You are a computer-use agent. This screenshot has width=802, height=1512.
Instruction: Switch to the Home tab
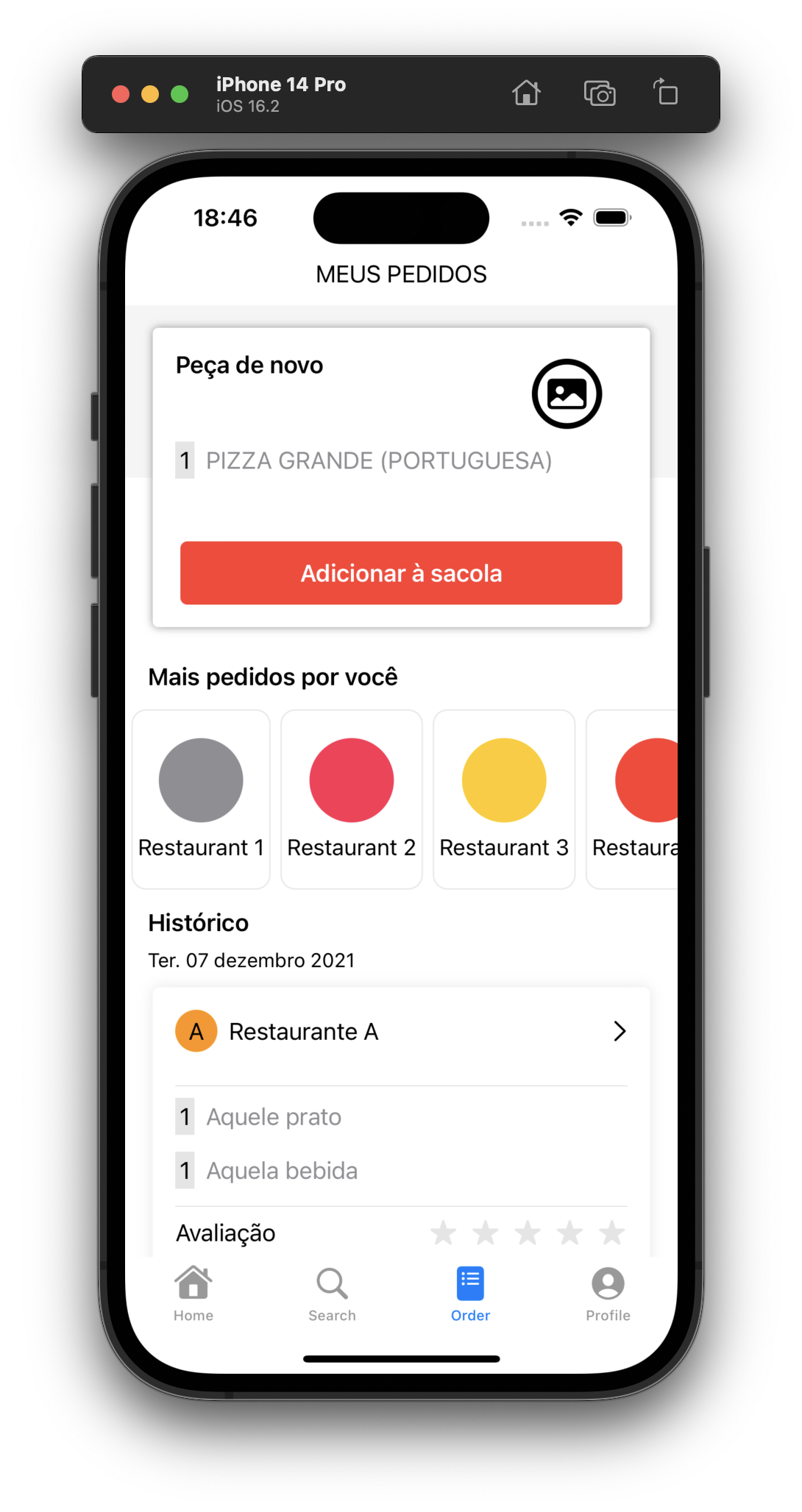coord(194,1294)
